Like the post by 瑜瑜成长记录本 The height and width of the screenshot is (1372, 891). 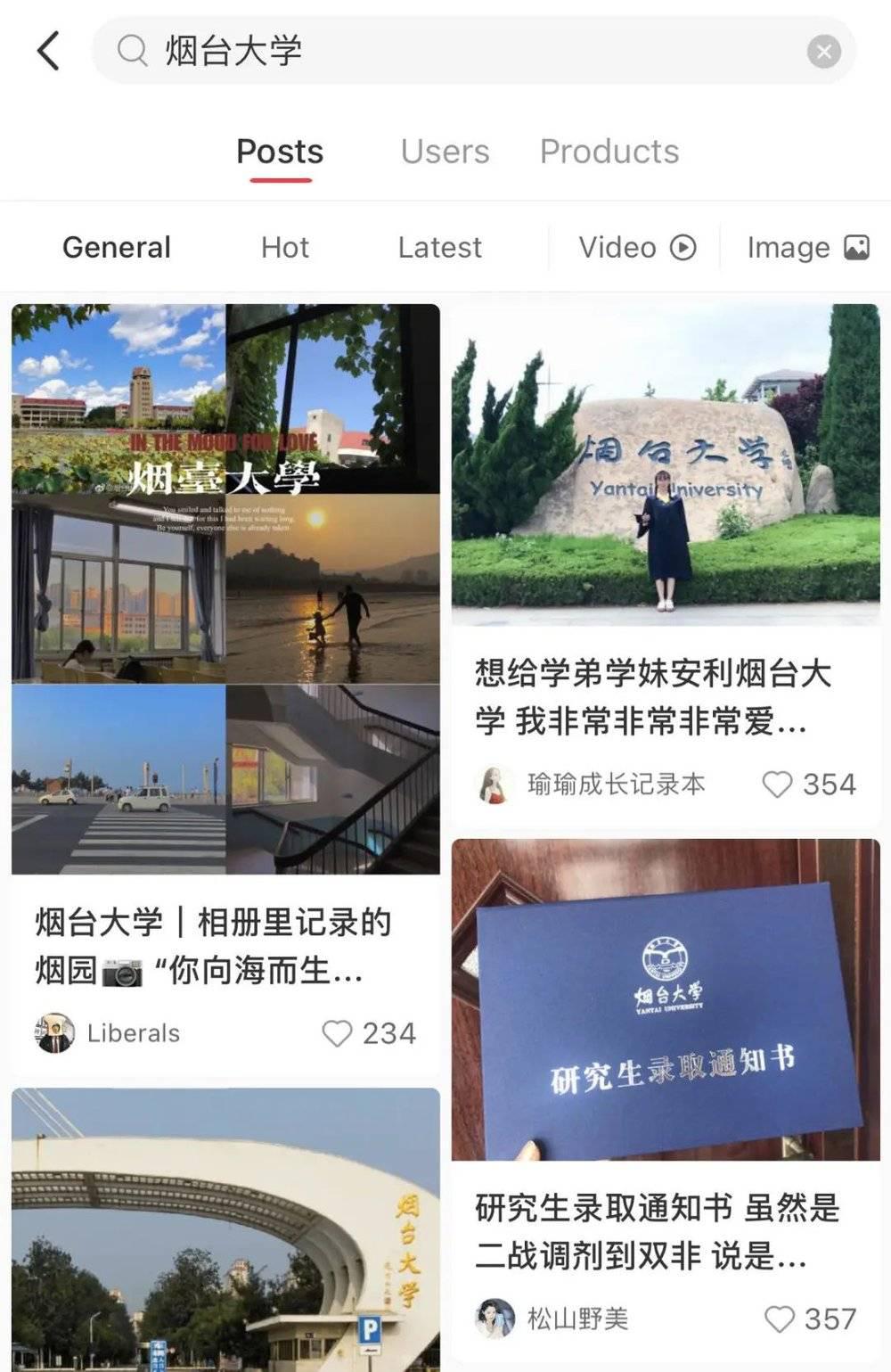777,785
